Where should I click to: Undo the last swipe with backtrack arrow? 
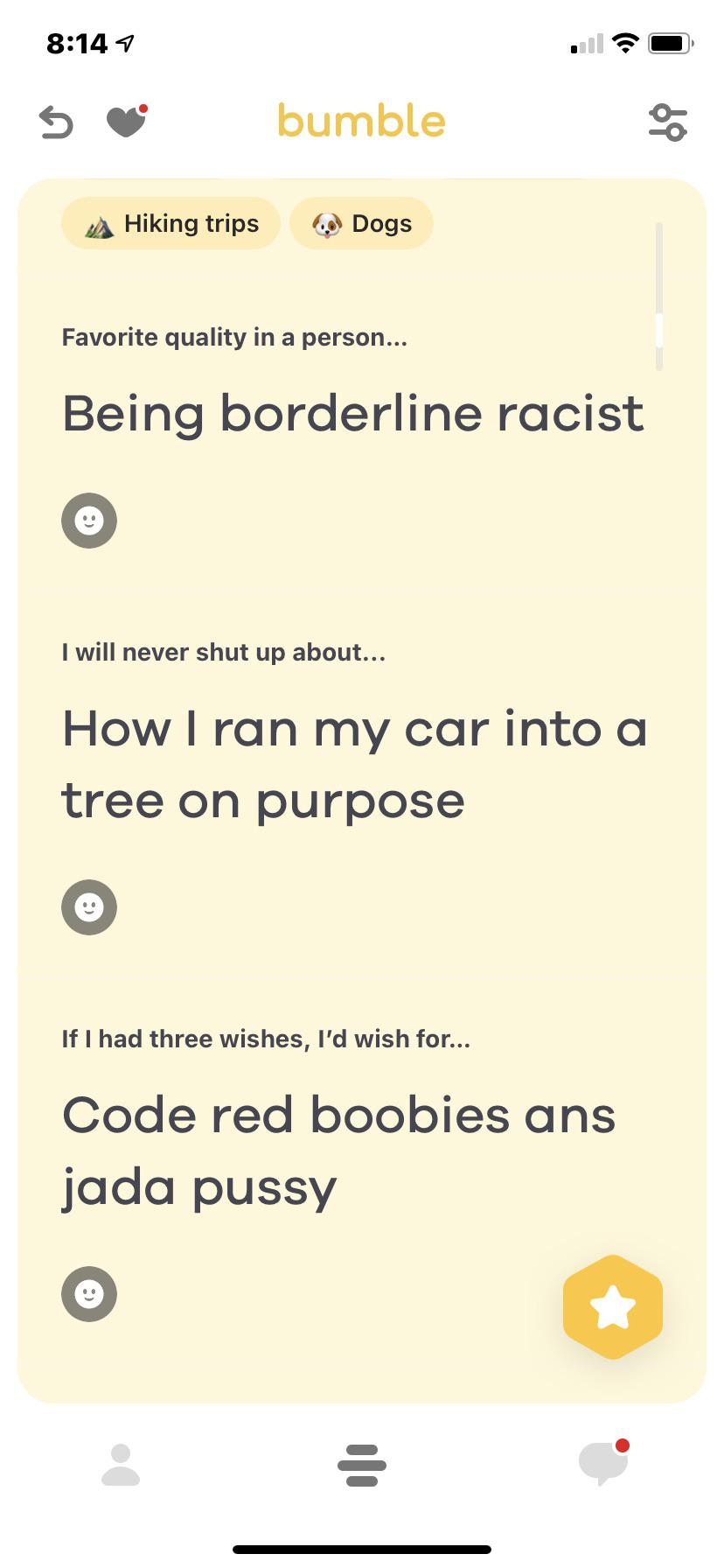pyautogui.click(x=56, y=122)
